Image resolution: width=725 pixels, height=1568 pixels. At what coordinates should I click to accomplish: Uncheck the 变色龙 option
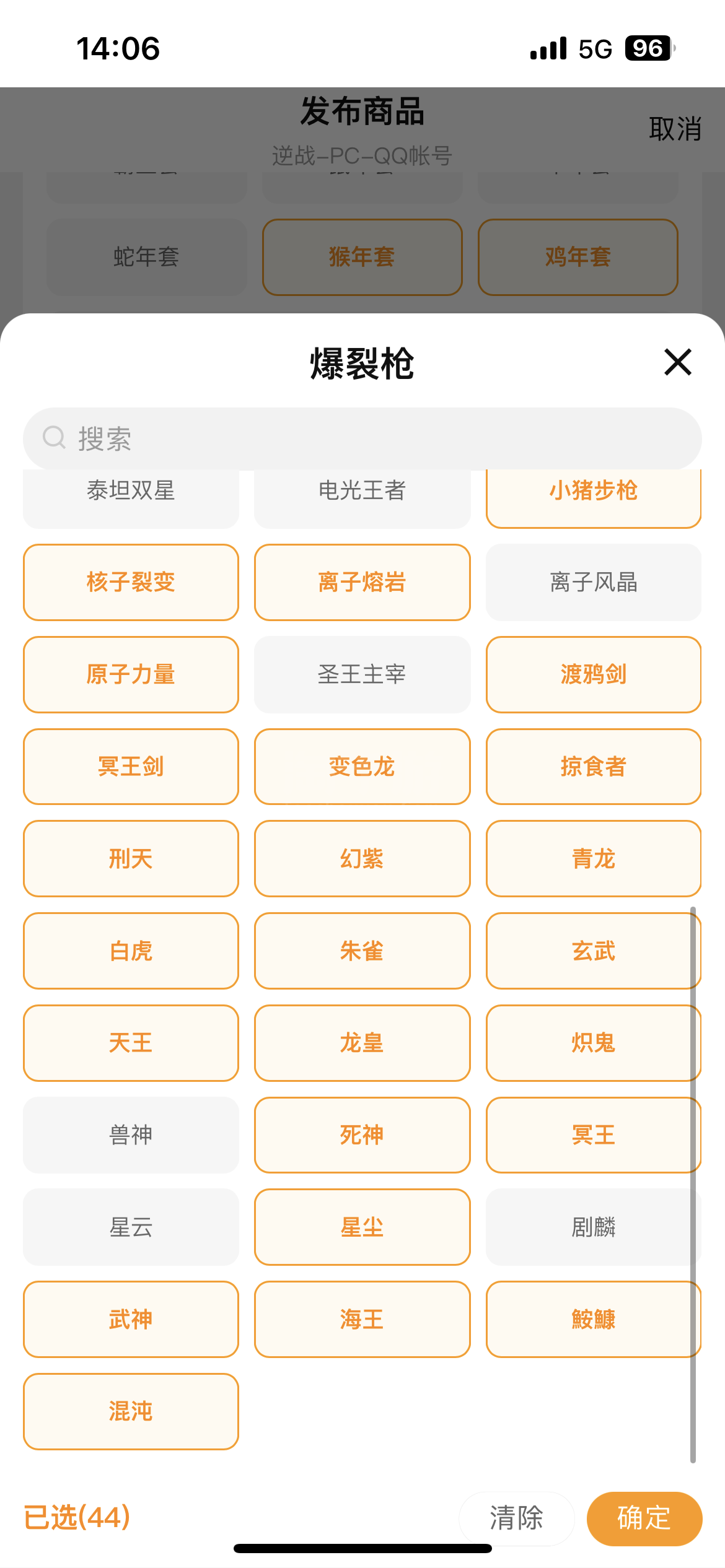362,767
